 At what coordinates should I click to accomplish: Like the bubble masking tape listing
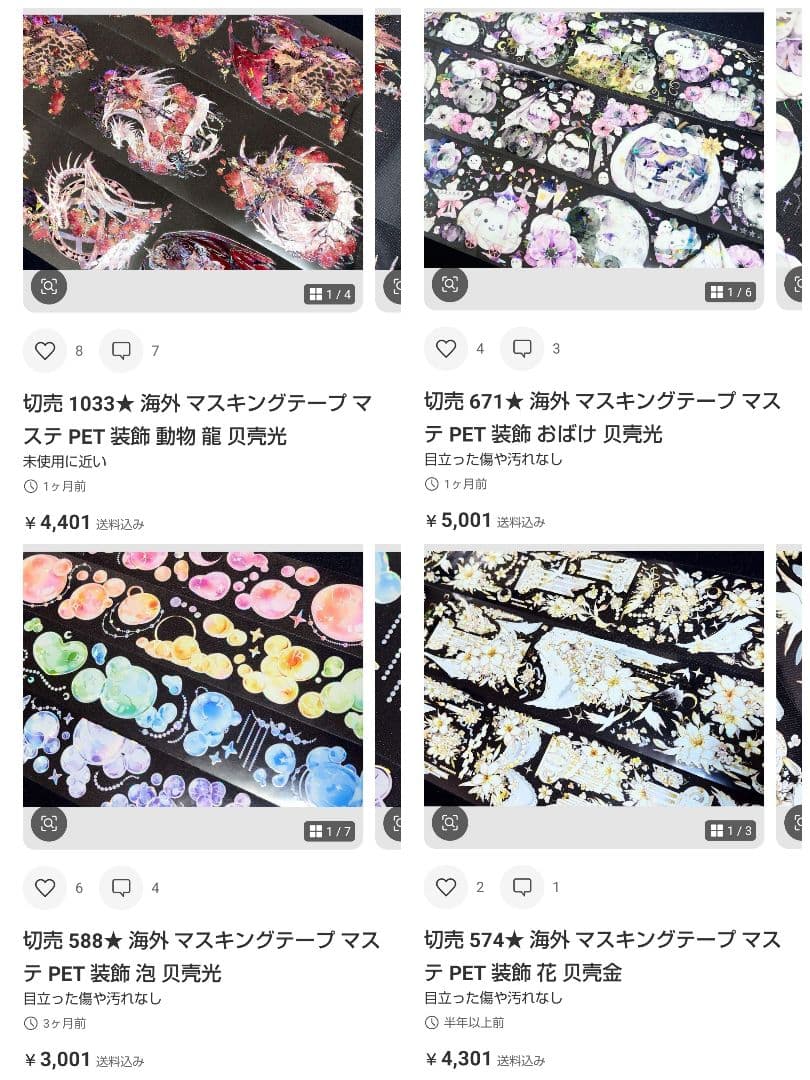[x=44, y=887]
